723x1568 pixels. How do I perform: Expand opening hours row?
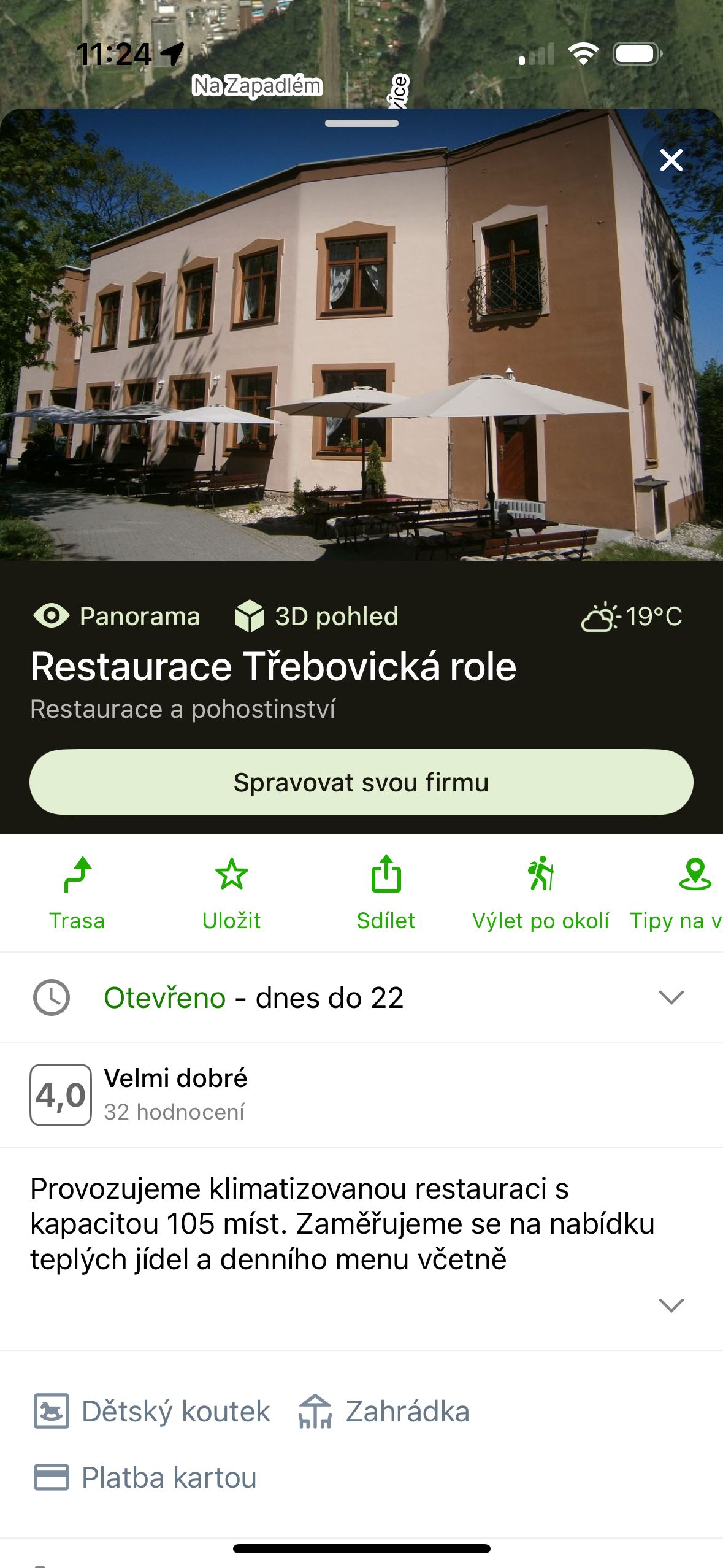[361, 997]
